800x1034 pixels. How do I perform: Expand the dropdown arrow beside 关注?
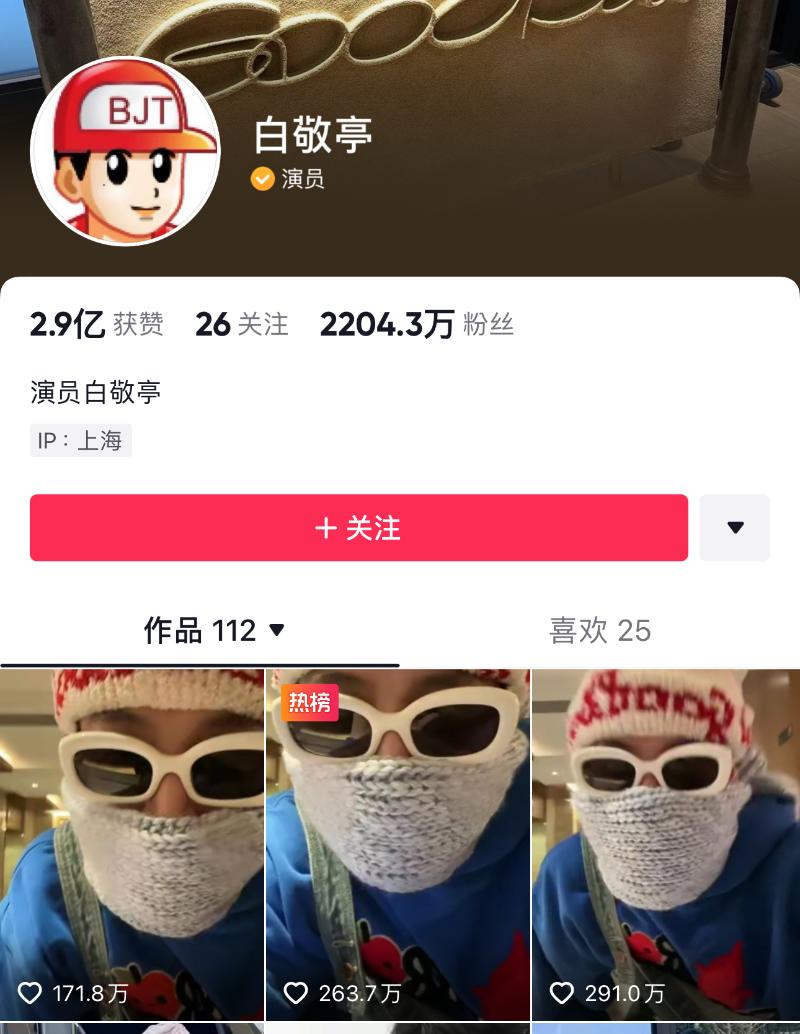734,528
